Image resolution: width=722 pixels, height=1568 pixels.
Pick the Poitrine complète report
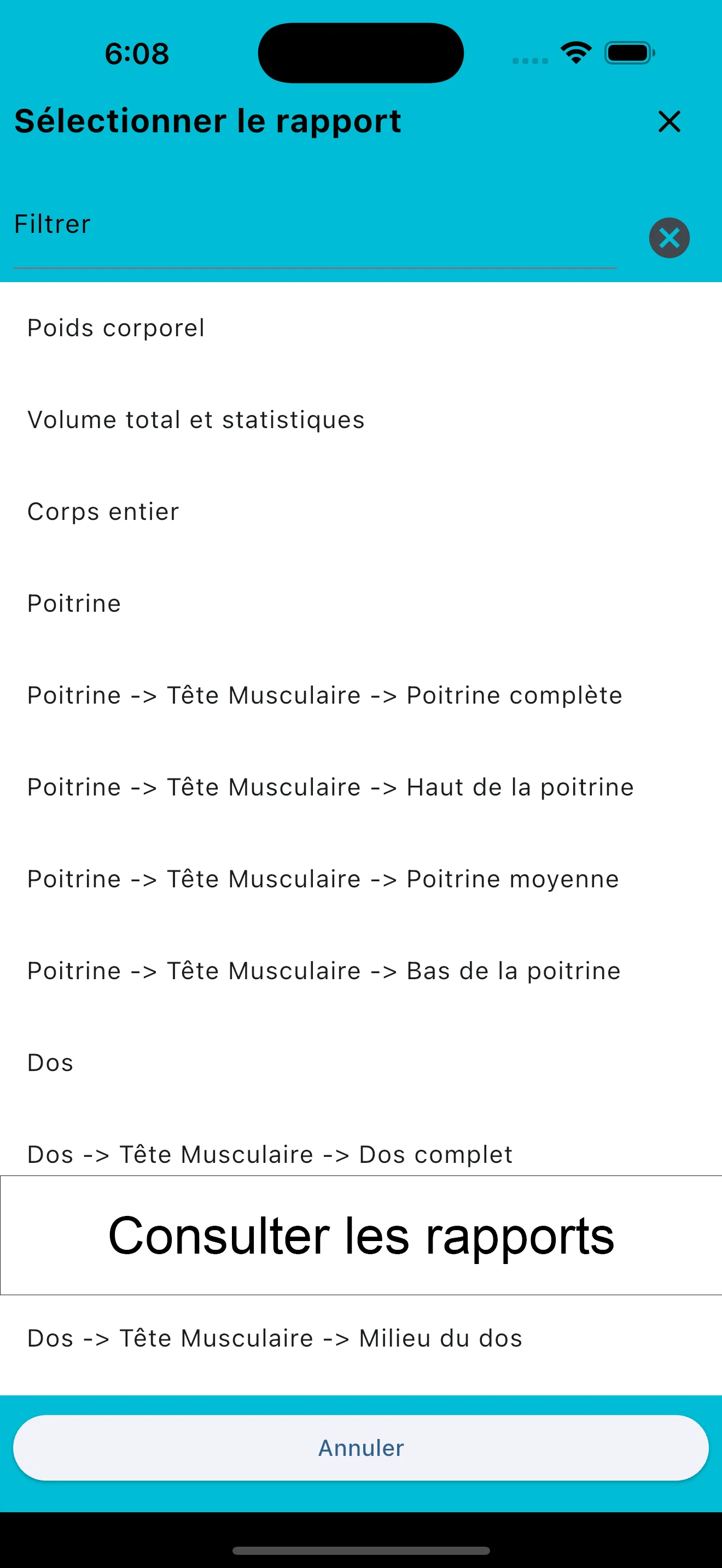(x=324, y=696)
